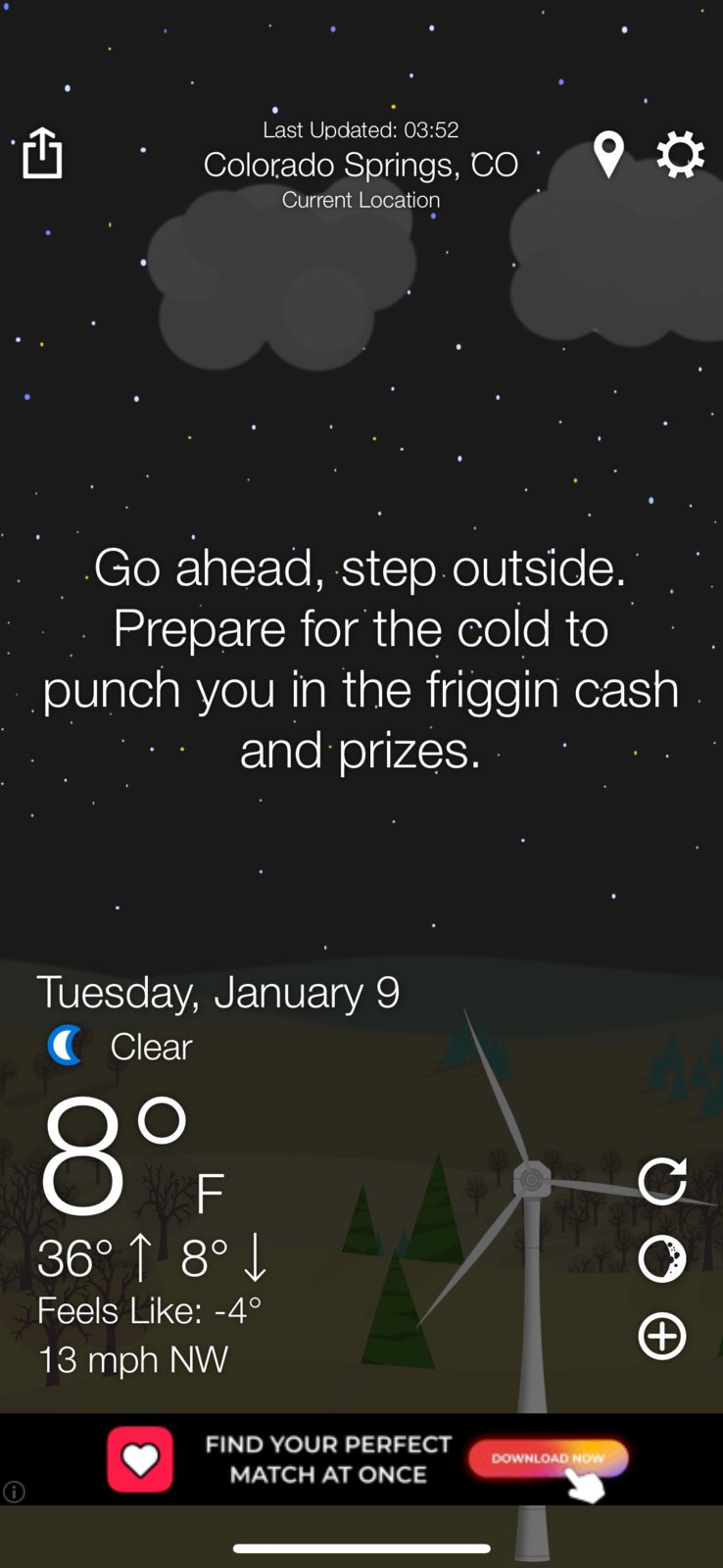723x1568 pixels.
Task: Open the location pin
Action: pyautogui.click(x=608, y=155)
